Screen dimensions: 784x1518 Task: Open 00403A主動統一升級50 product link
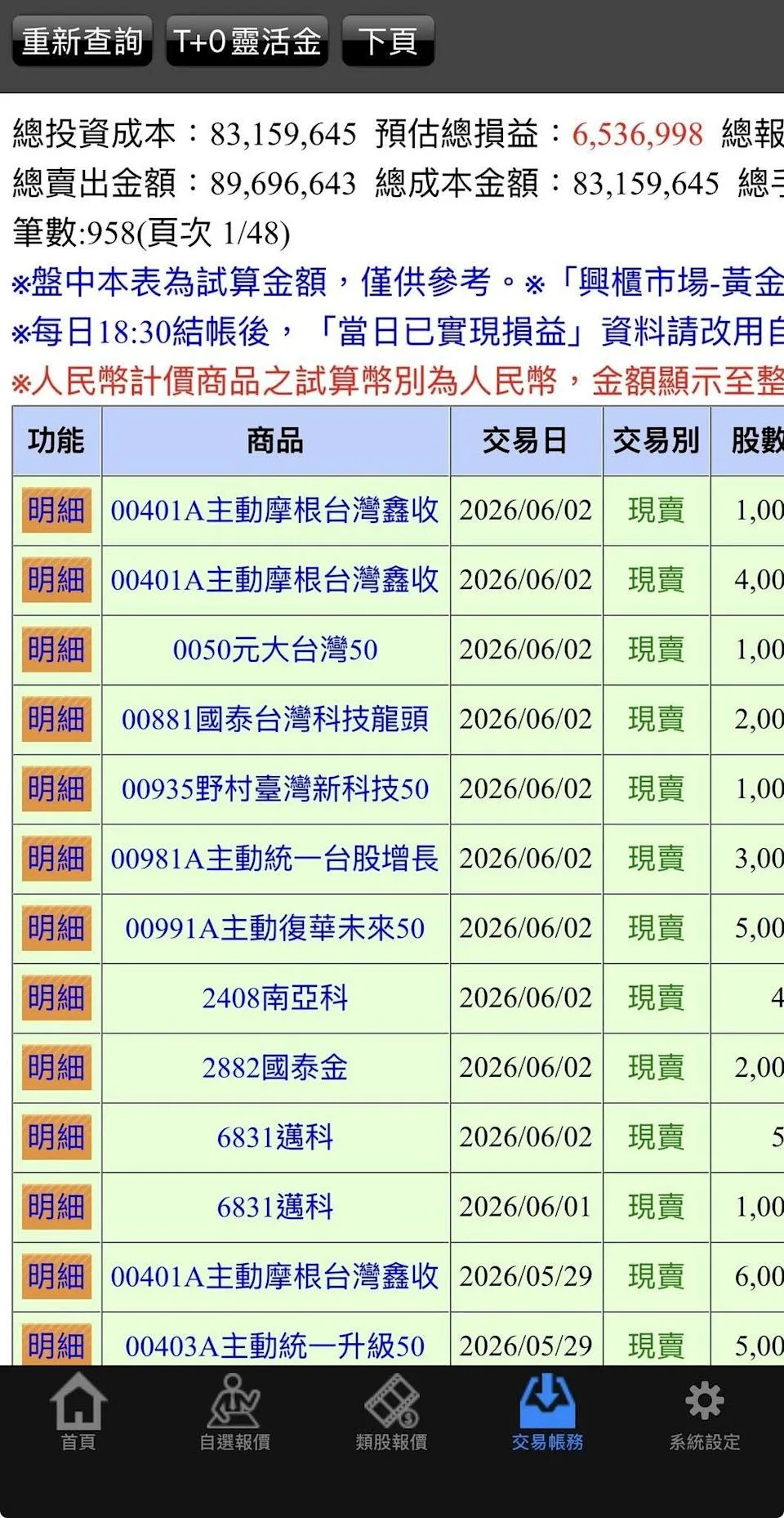point(275,1345)
